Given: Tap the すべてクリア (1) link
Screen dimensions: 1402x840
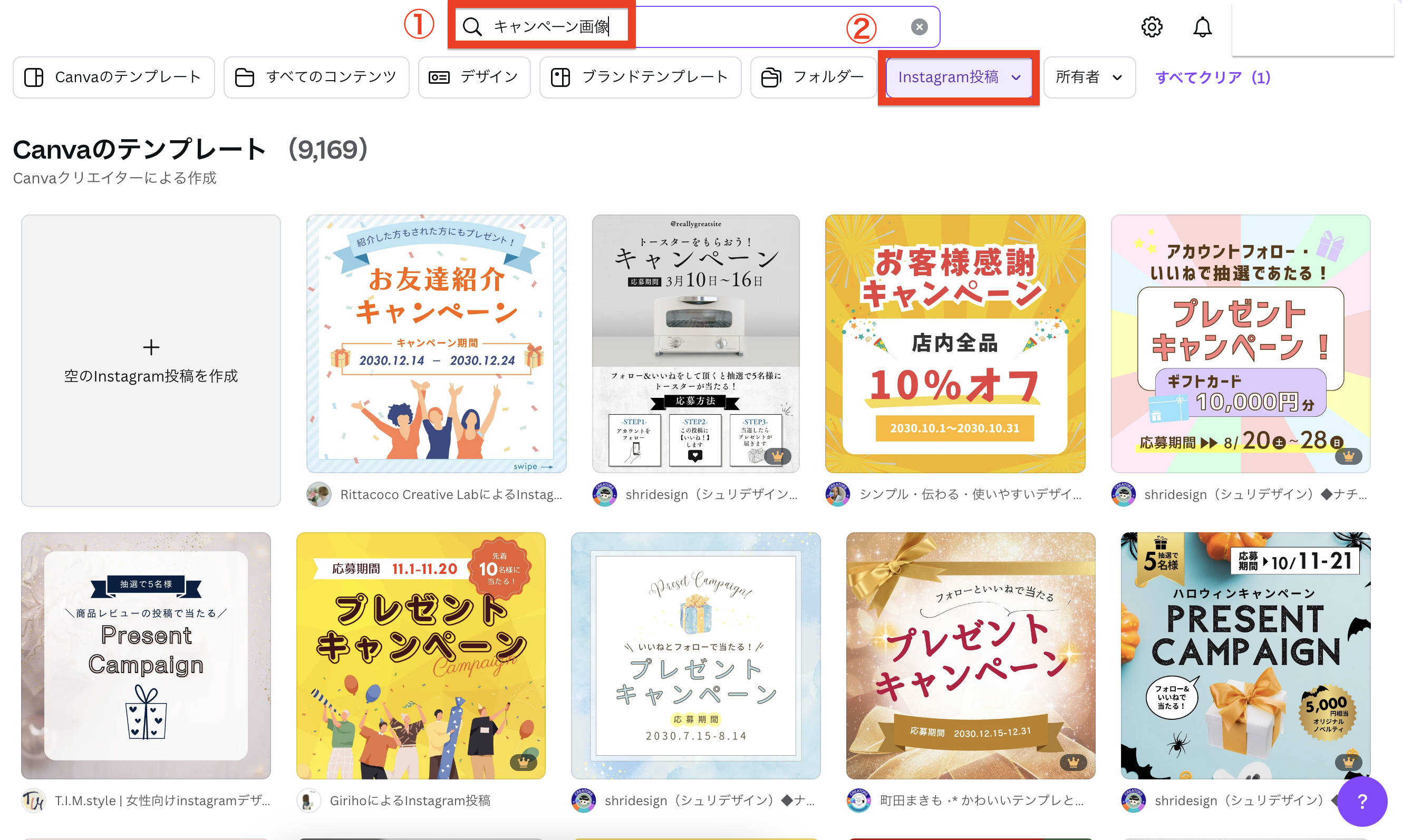Looking at the screenshot, I should pos(1213,77).
